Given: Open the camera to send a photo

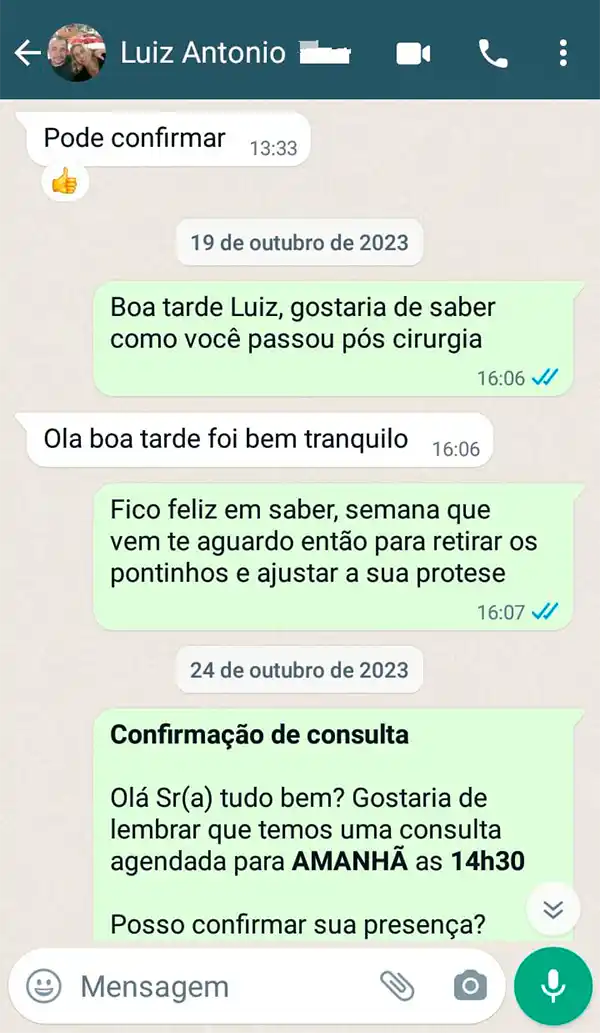Looking at the screenshot, I should tap(469, 987).
